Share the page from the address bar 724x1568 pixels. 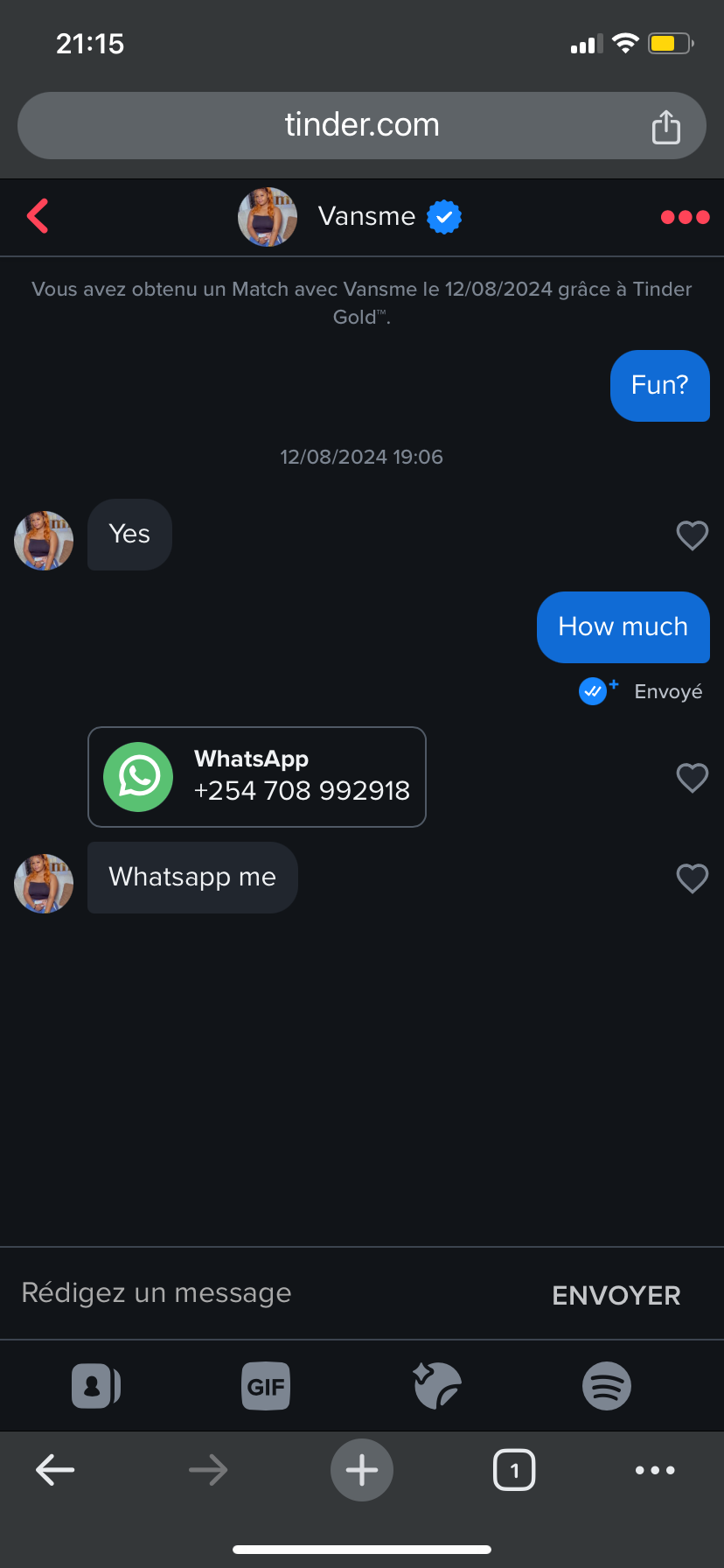coord(665,127)
